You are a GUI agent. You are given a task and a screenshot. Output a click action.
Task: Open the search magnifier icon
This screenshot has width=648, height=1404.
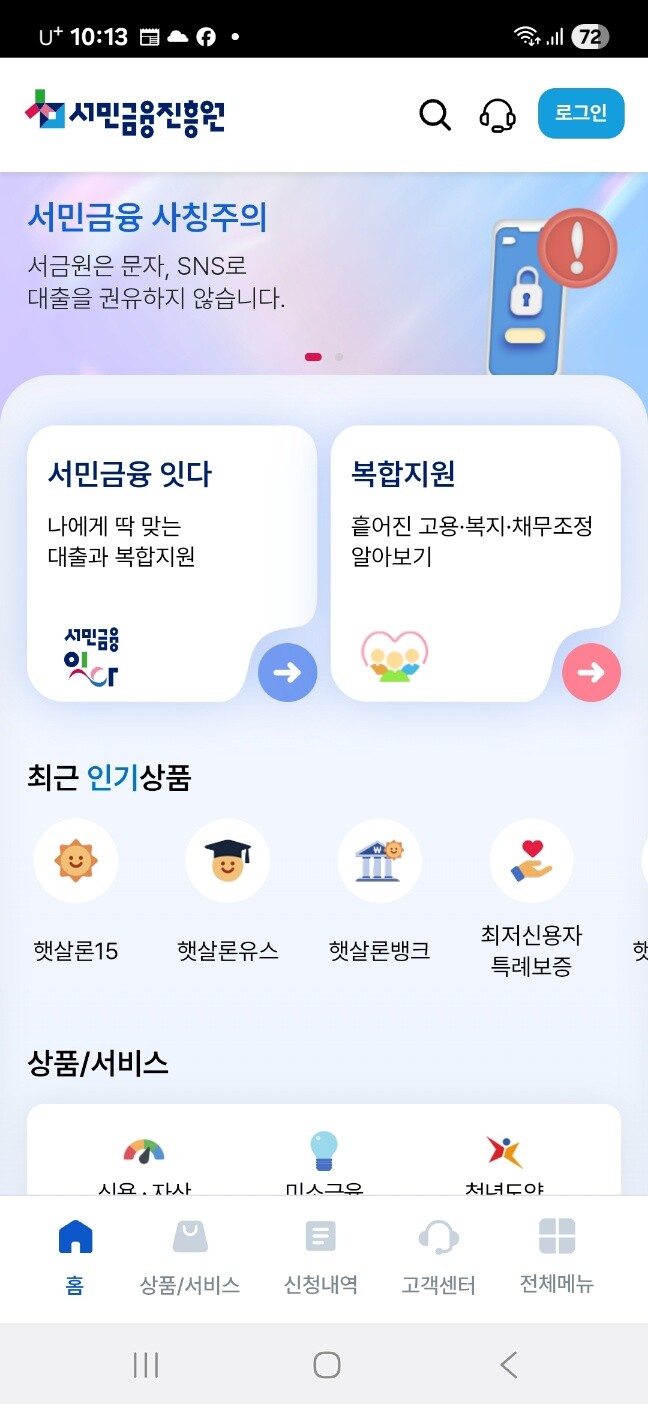tap(435, 116)
